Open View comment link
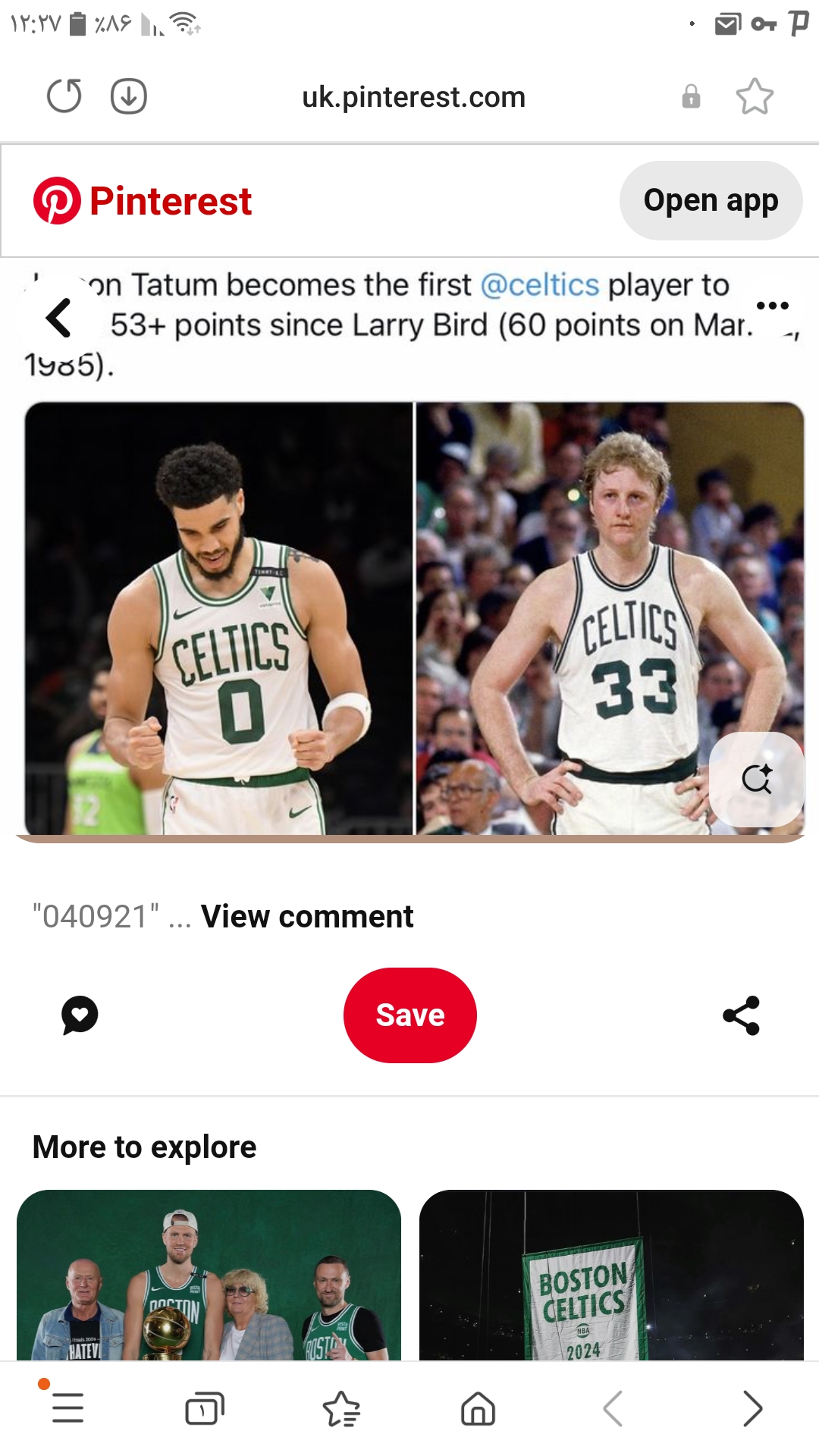Image resolution: width=819 pixels, height=1456 pixels. point(307,916)
